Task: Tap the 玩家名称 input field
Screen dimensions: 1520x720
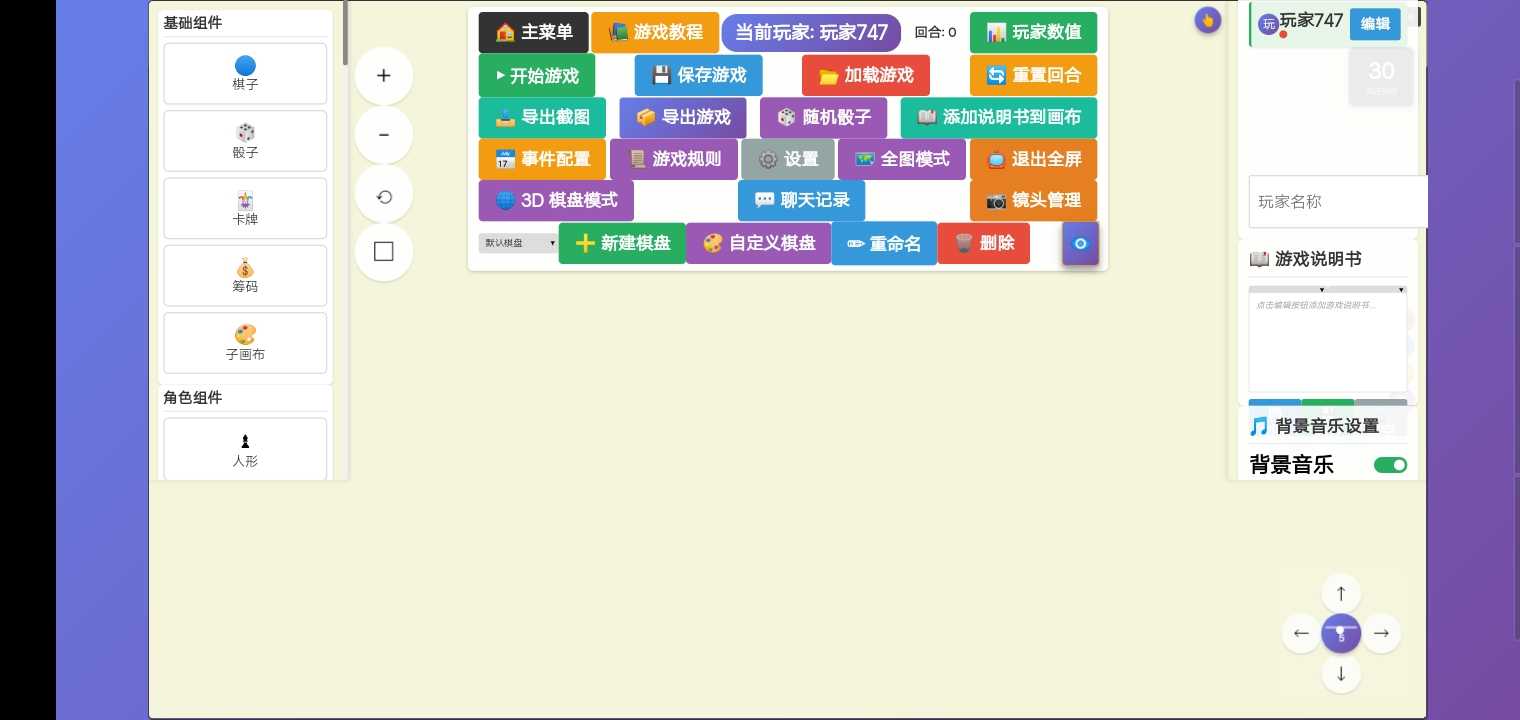Action: (x=1337, y=202)
